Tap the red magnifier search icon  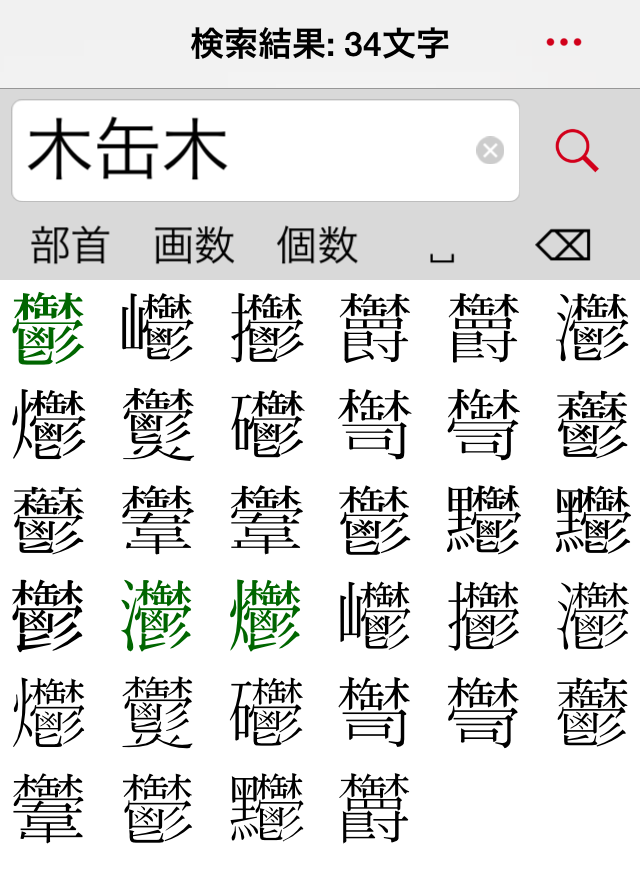pyautogui.click(x=577, y=151)
